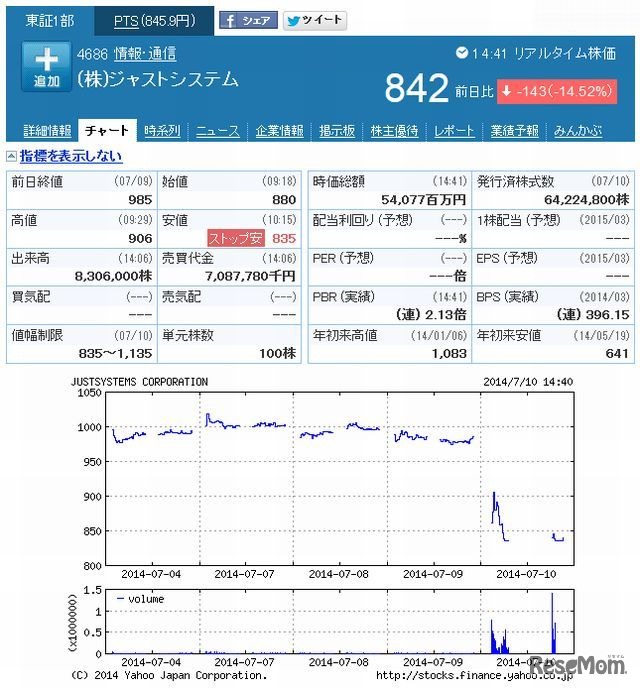This screenshot has width=640, height=688.
Task: Open the みんかぶ tab
Action: click(577, 131)
